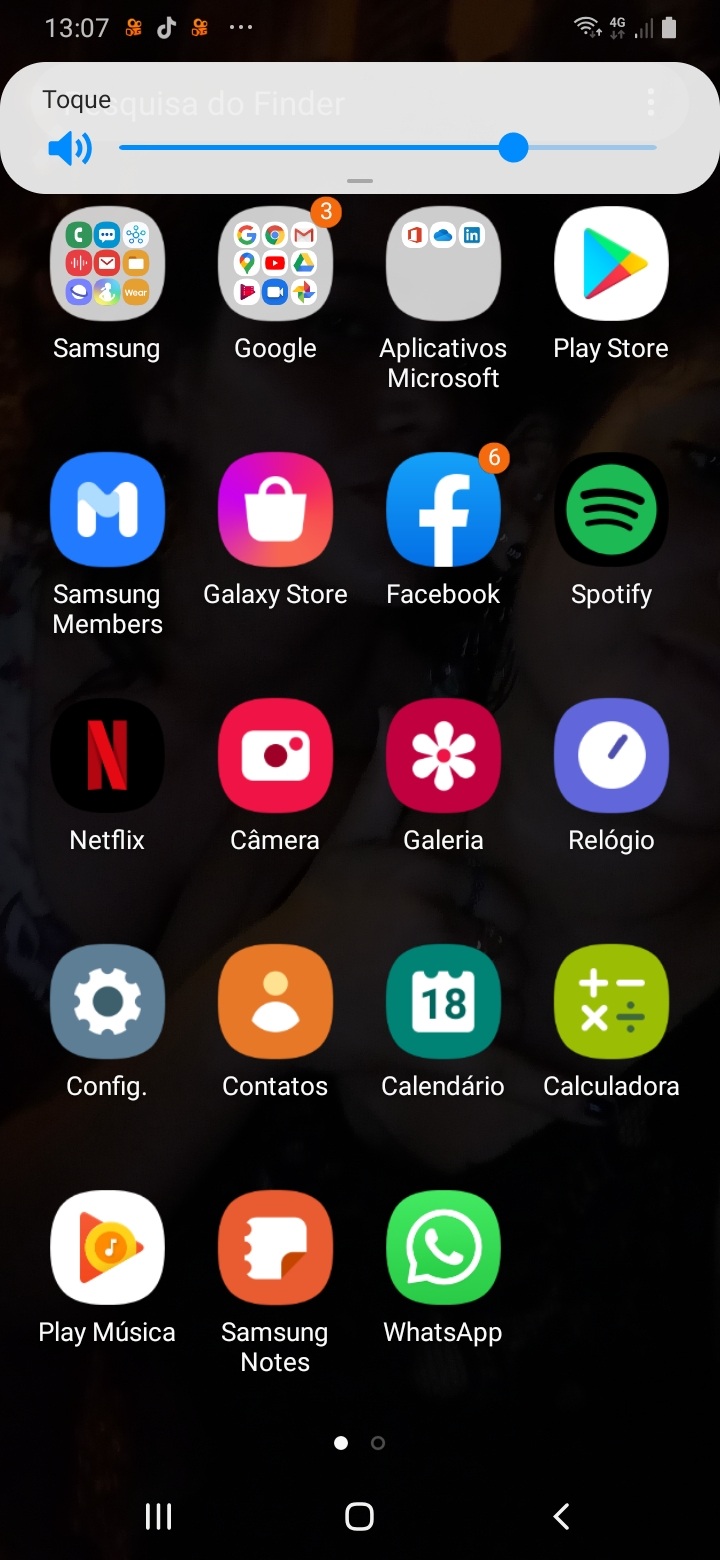Launch Play Store

tap(611, 264)
